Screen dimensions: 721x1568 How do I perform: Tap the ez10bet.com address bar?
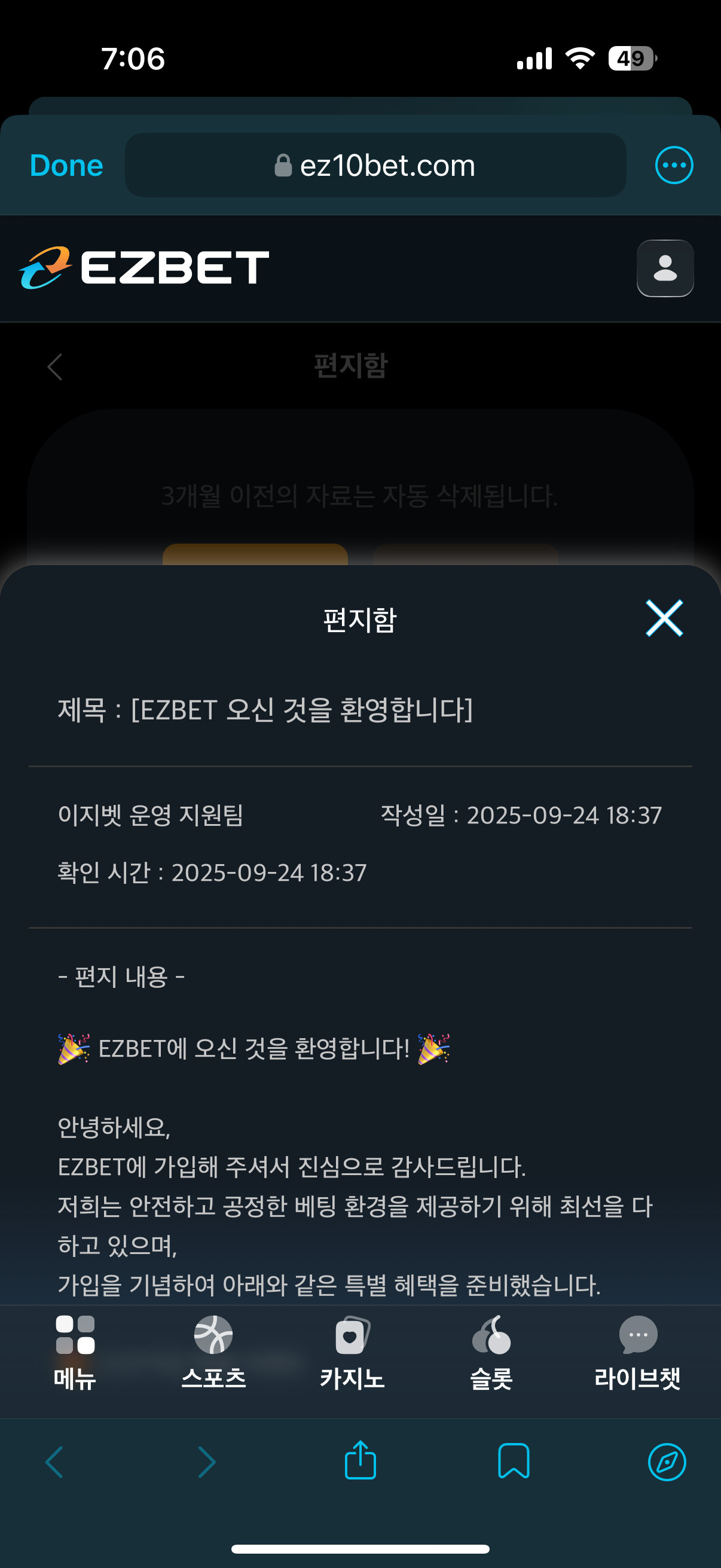pyautogui.click(x=375, y=166)
